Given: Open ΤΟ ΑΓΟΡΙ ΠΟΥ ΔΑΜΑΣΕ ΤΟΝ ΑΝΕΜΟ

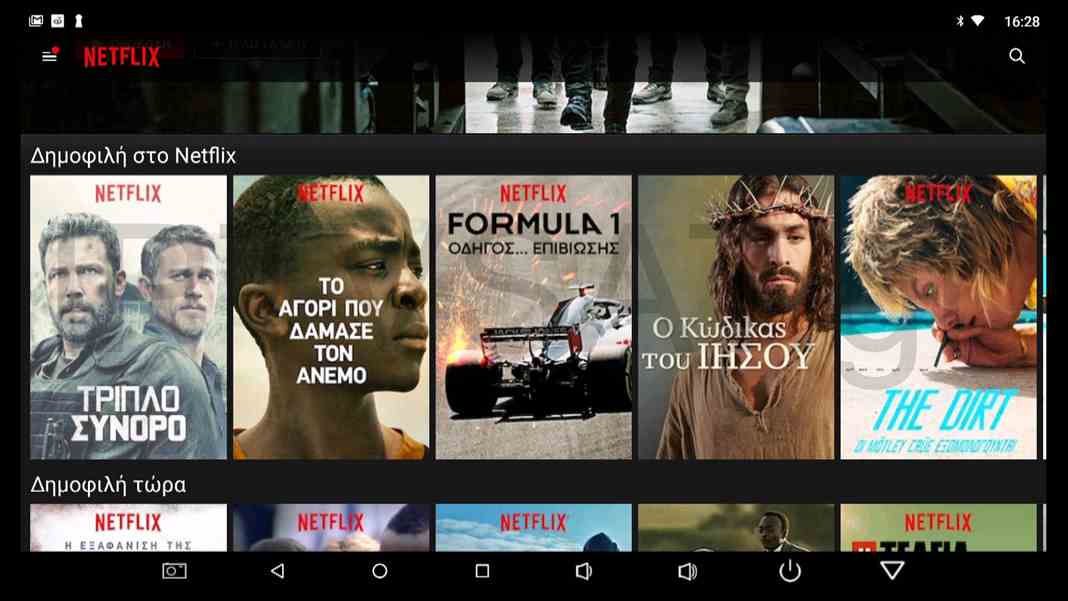Looking at the screenshot, I should coord(331,317).
